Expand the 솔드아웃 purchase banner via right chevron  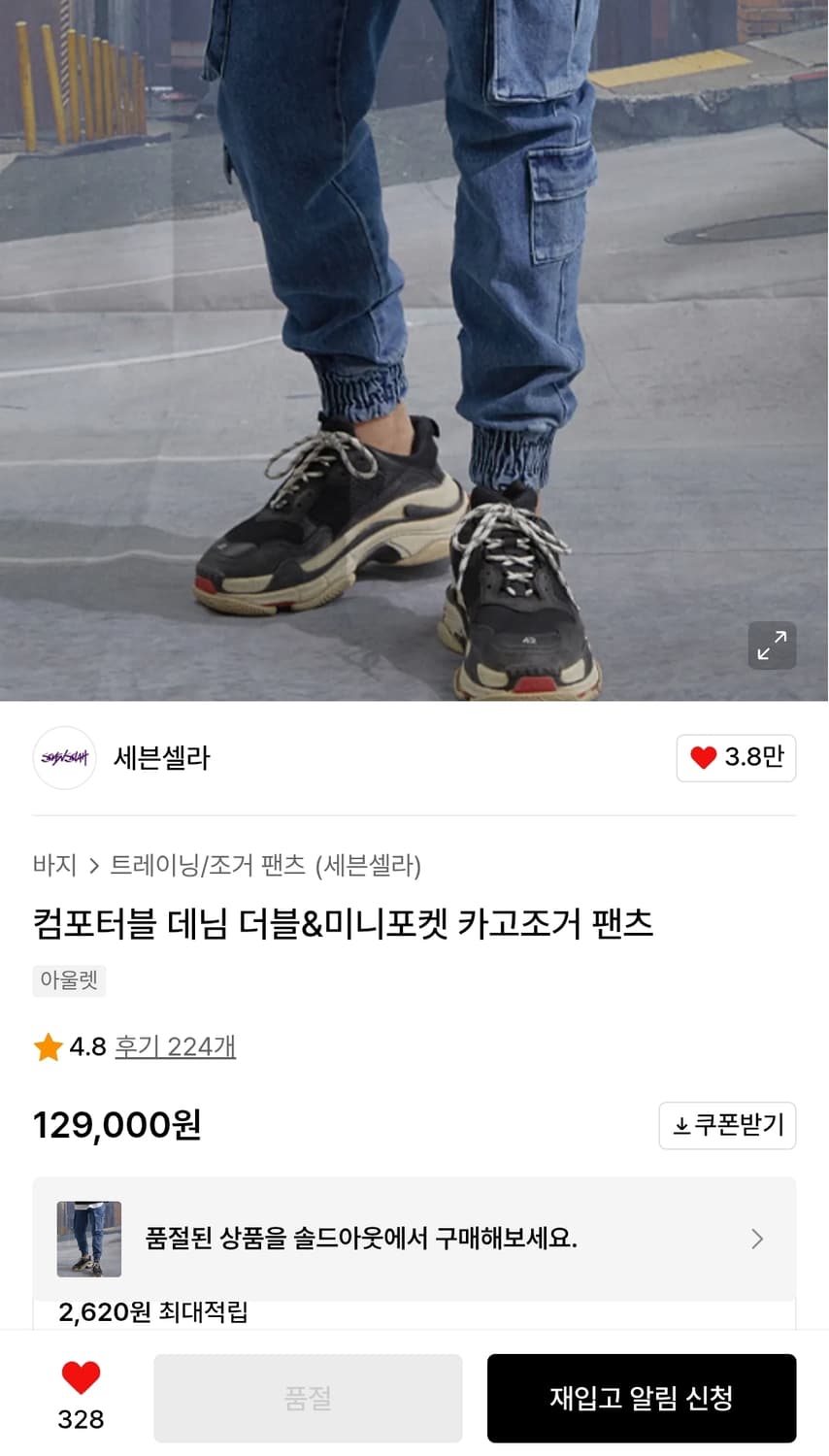[x=757, y=1239]
